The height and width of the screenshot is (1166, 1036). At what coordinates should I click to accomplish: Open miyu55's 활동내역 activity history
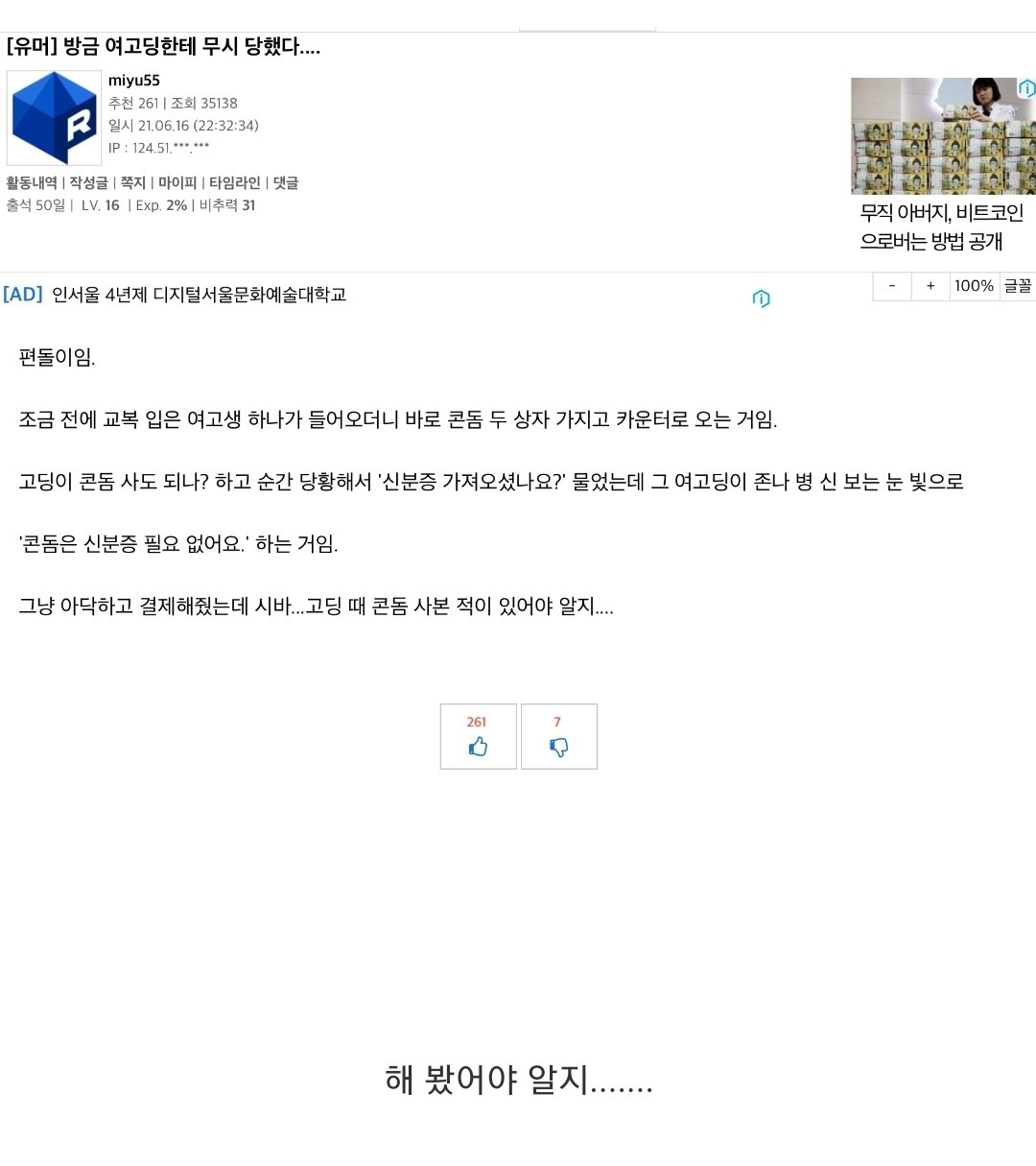[32, 182]
